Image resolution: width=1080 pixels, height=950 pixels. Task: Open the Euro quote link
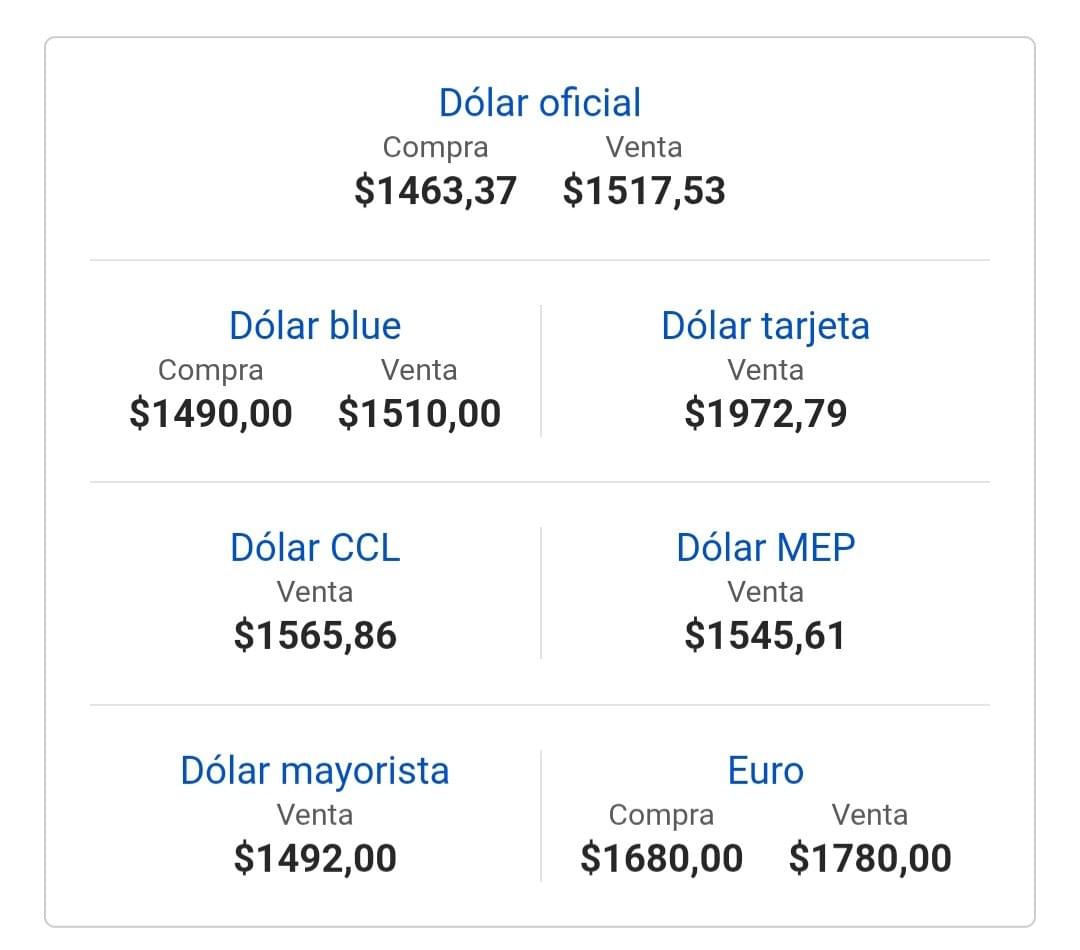point(765,771)
